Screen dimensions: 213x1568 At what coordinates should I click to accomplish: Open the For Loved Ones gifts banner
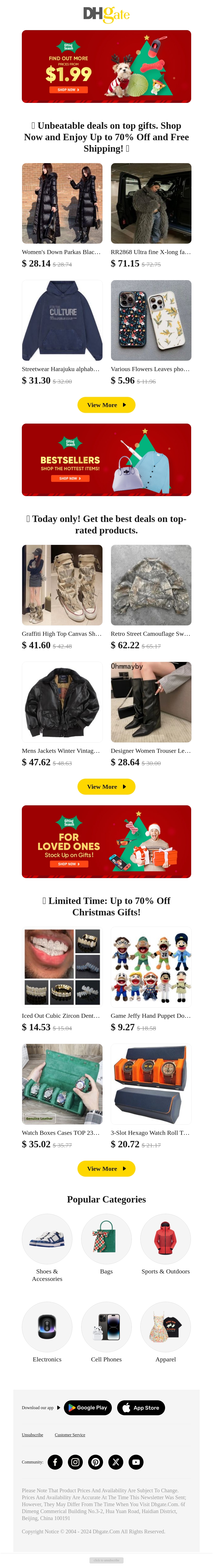(106, 841)
